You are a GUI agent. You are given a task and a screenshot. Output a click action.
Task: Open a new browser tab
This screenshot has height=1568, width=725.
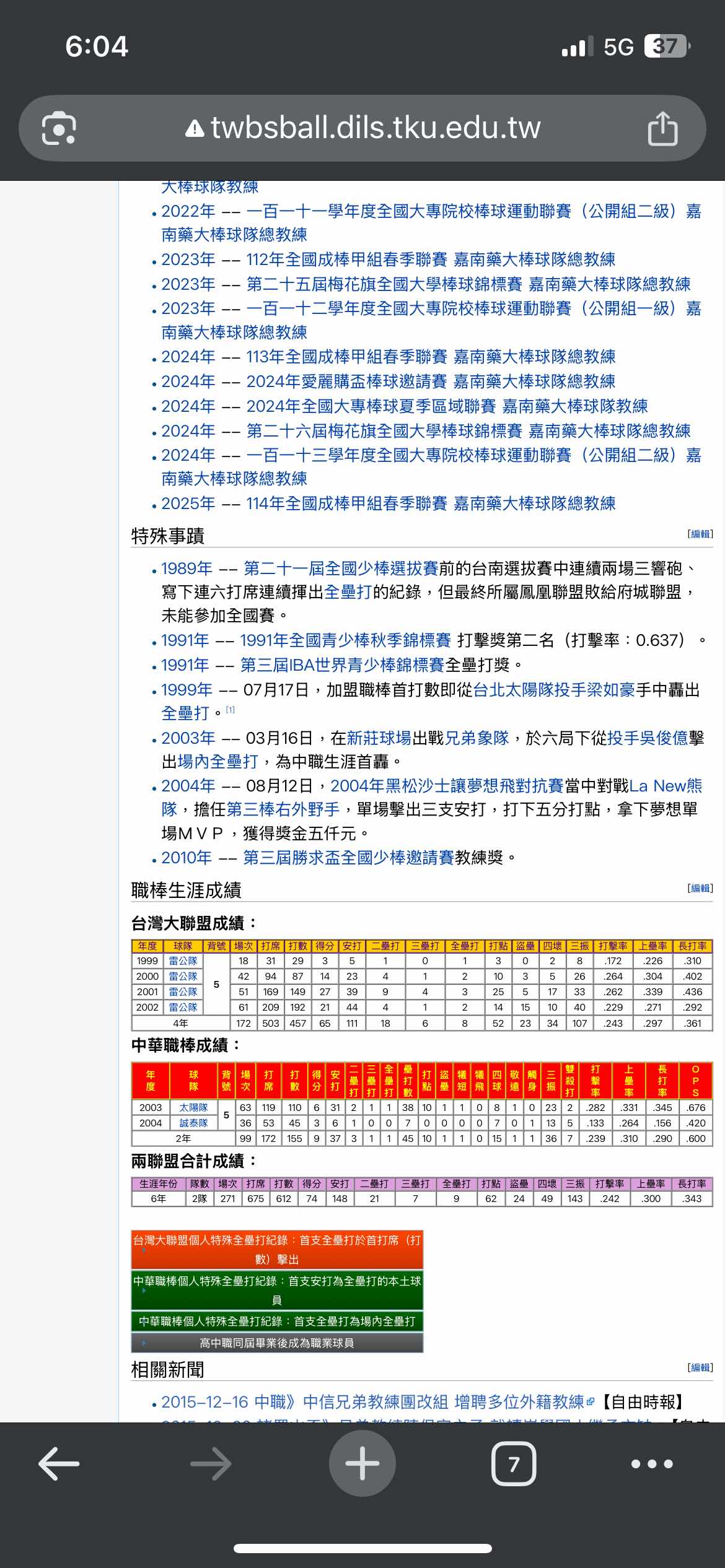(362, 1464)
